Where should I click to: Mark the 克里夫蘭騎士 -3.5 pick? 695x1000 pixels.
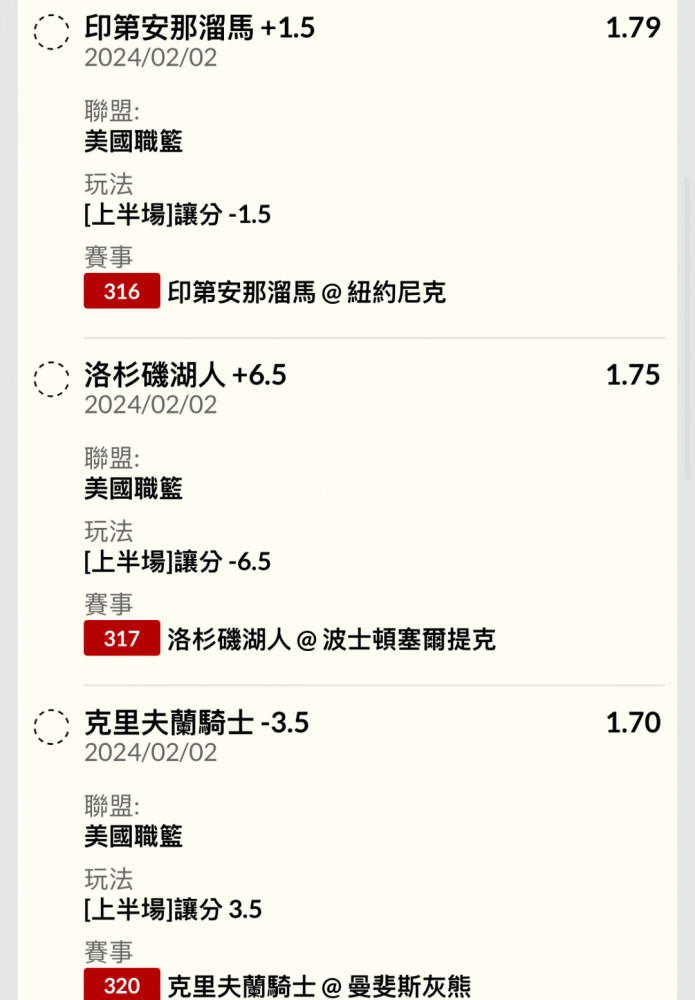52,727
